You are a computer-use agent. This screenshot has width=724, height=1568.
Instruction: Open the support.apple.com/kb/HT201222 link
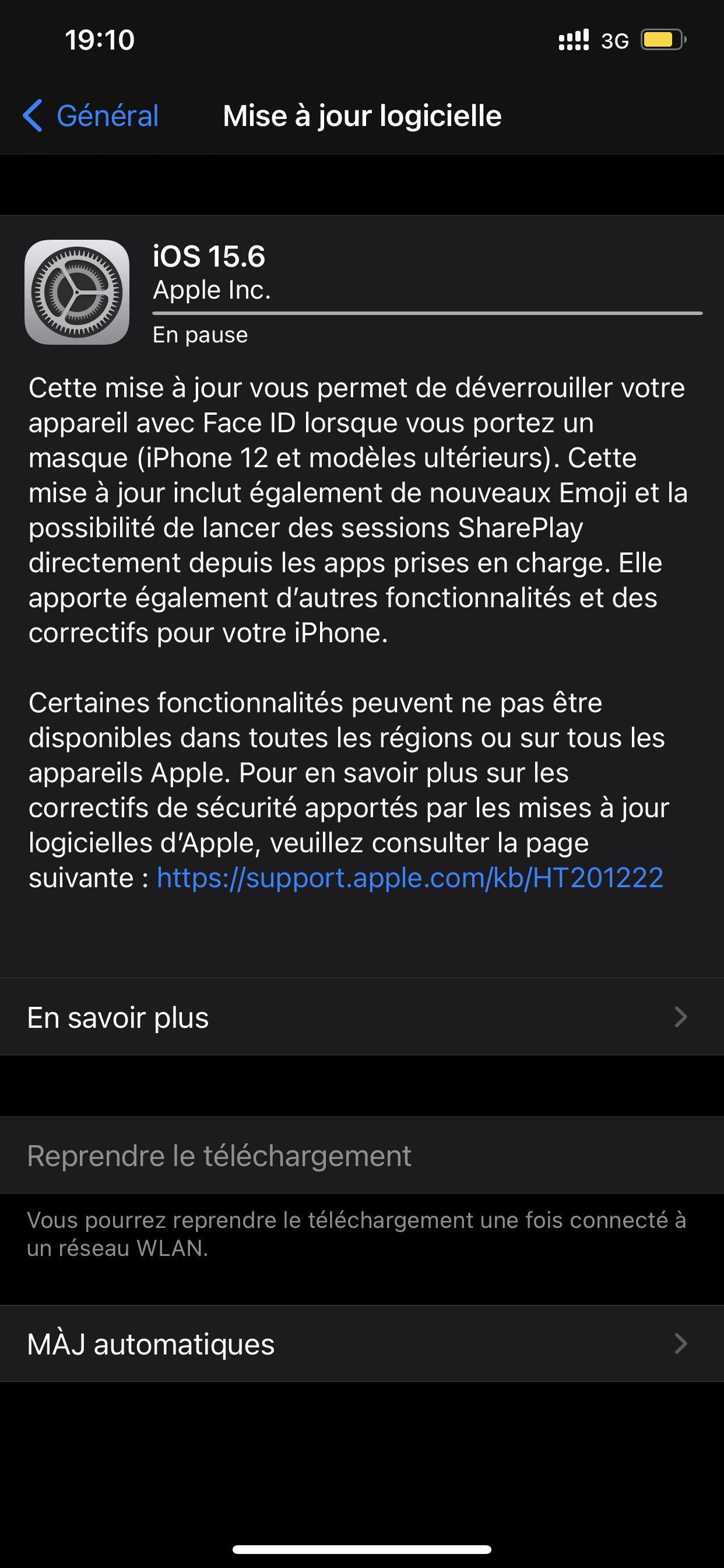[x=409, y=878]
